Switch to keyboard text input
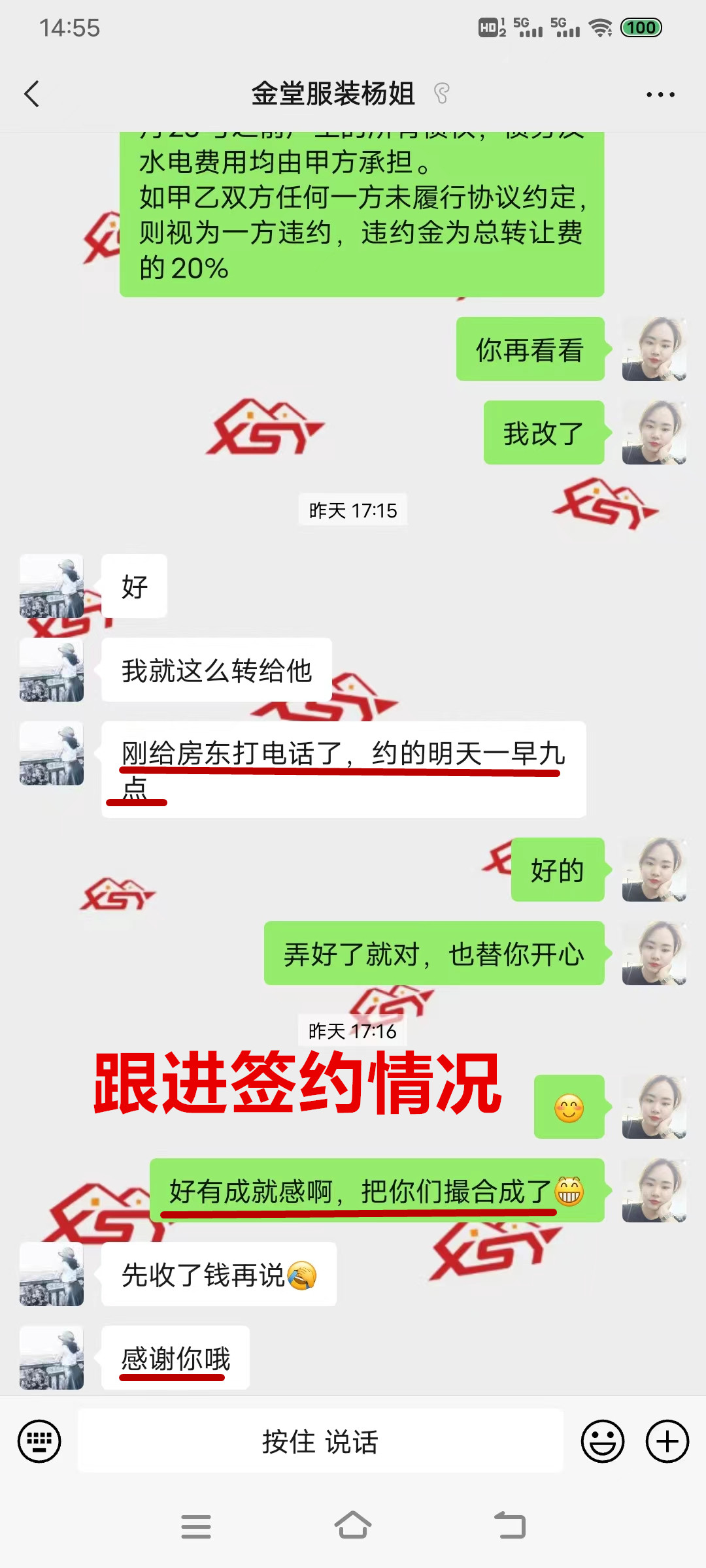The width and height of the screenshot is (706, 1568). tap(39, 1441)
